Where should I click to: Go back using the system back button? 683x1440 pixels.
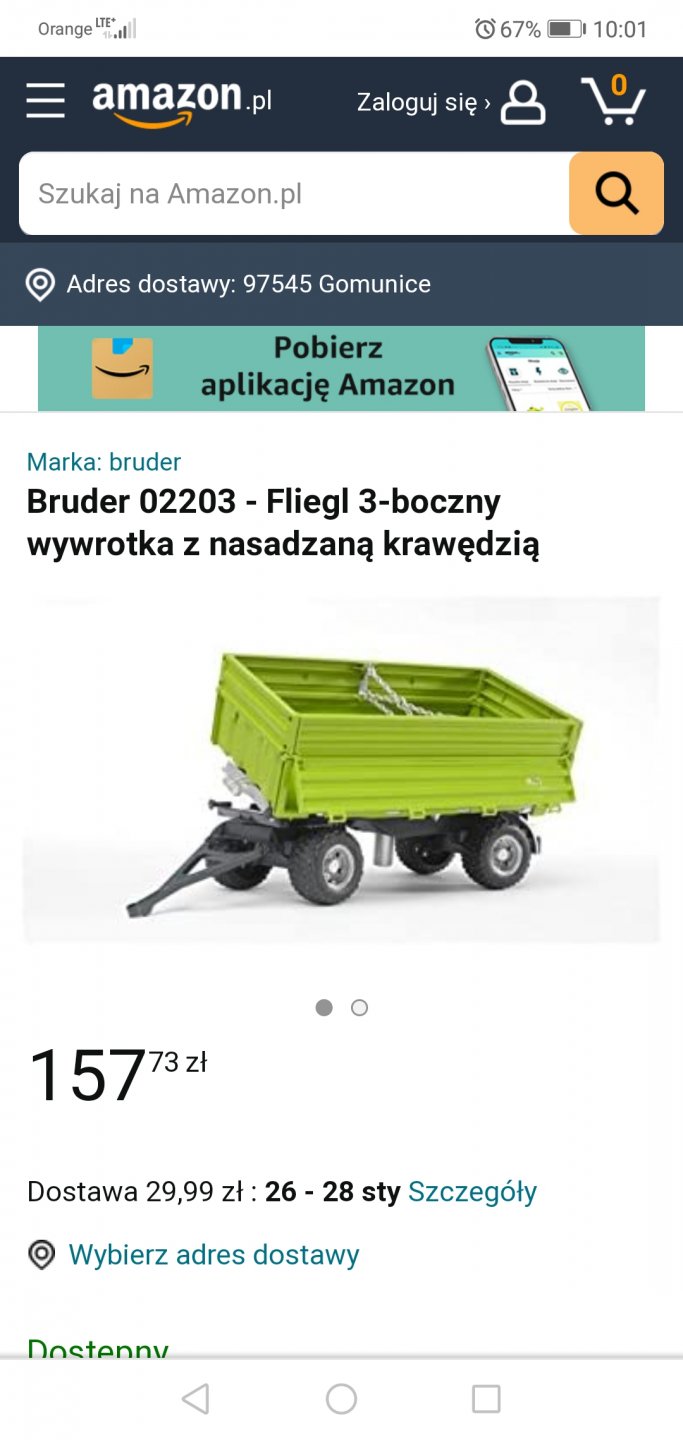click(x=196, y=1399)
